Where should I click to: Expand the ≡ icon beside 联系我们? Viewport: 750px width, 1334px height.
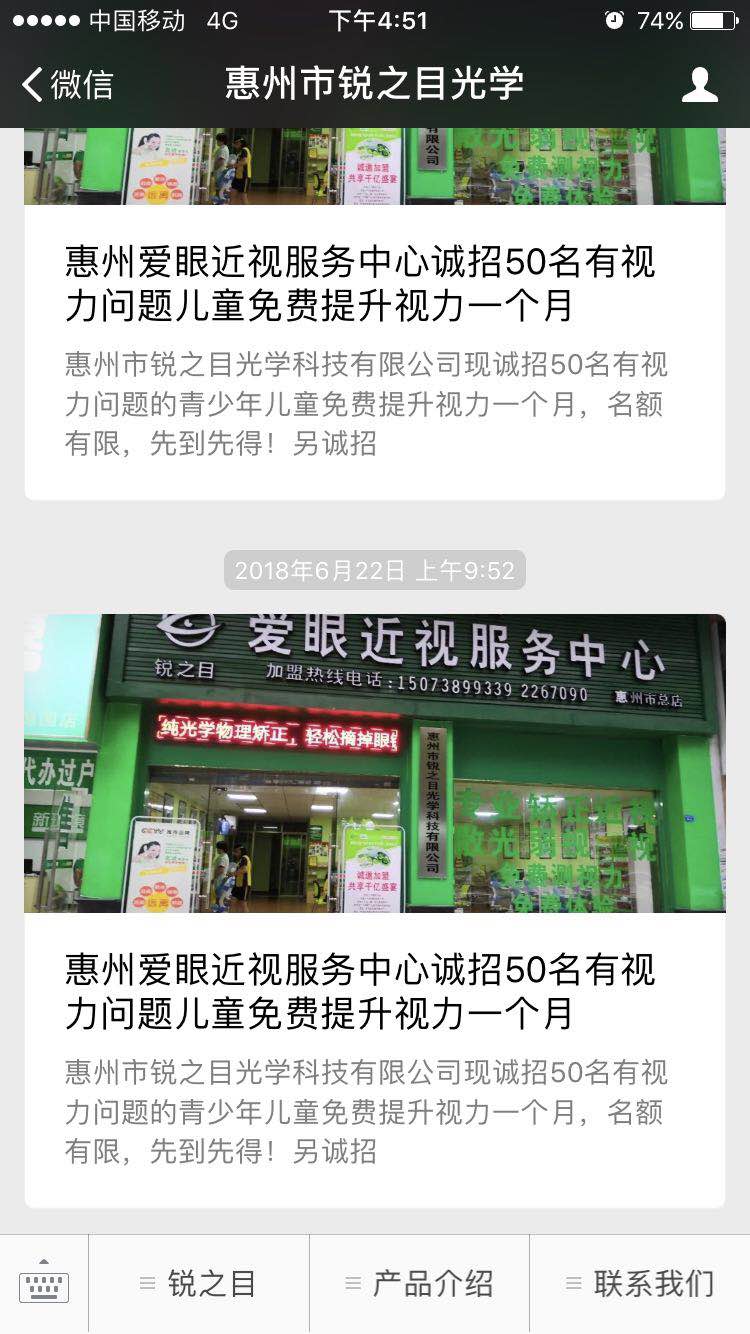pyautogui.click(x=572, y=1283)
